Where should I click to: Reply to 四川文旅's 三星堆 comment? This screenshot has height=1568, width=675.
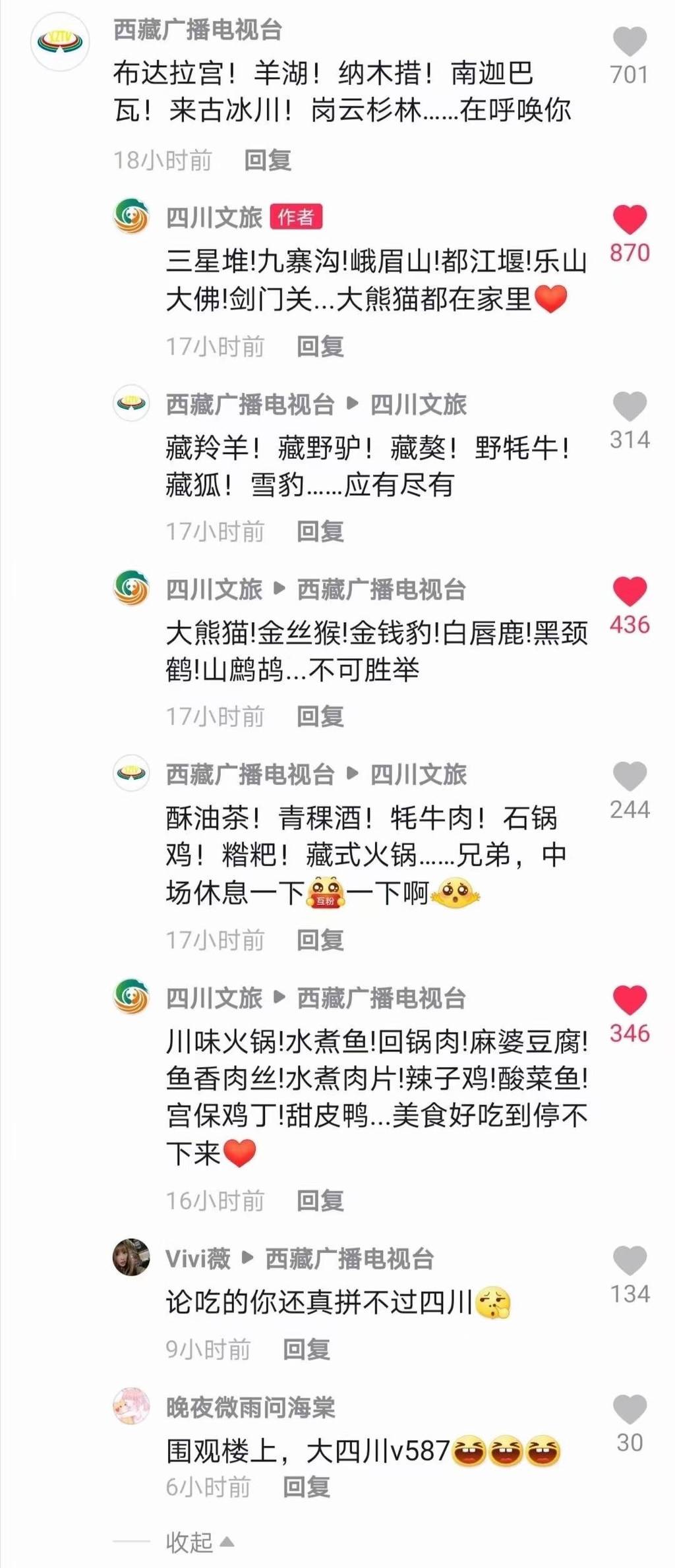click(x=320, y=346)
